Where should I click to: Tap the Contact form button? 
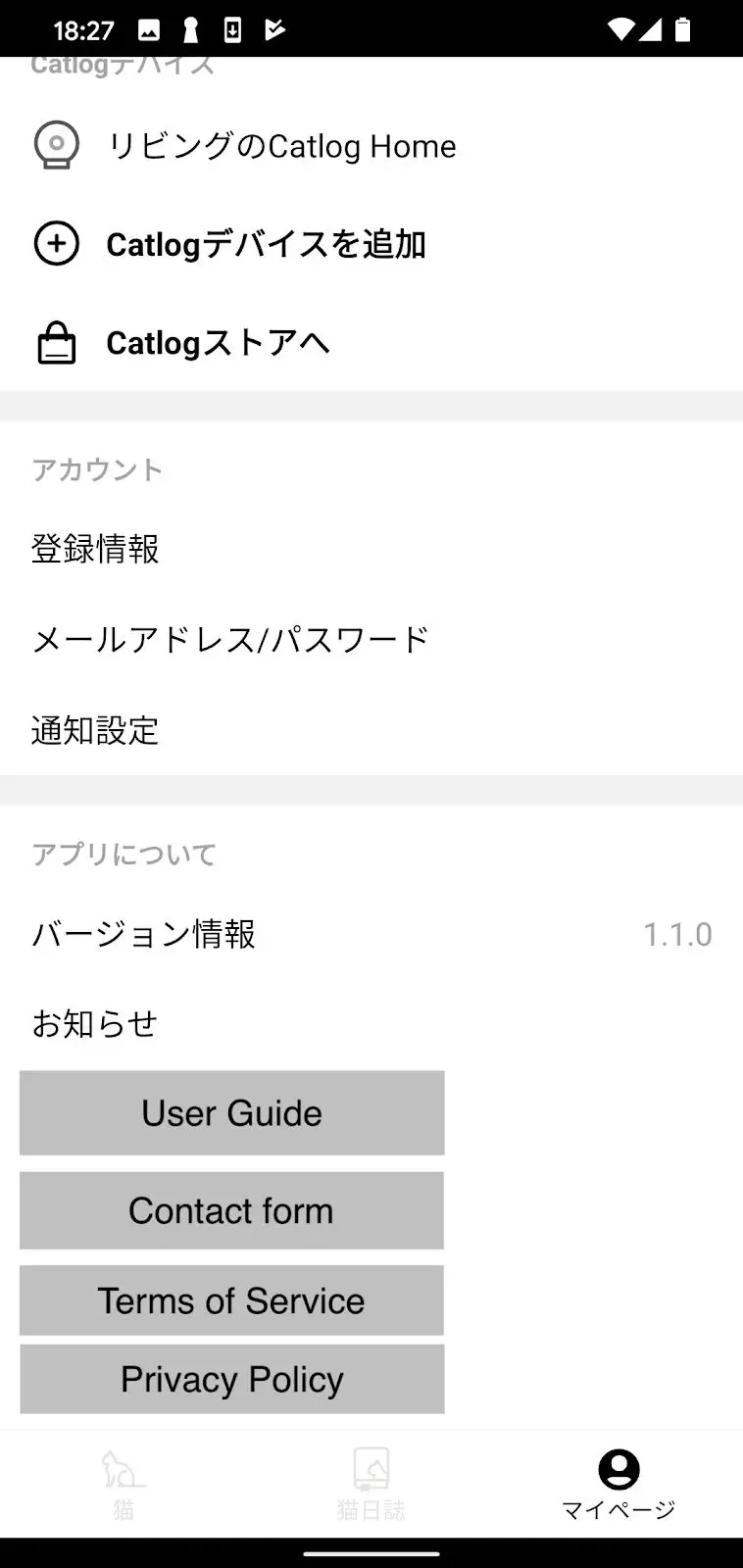(231, 1211)
